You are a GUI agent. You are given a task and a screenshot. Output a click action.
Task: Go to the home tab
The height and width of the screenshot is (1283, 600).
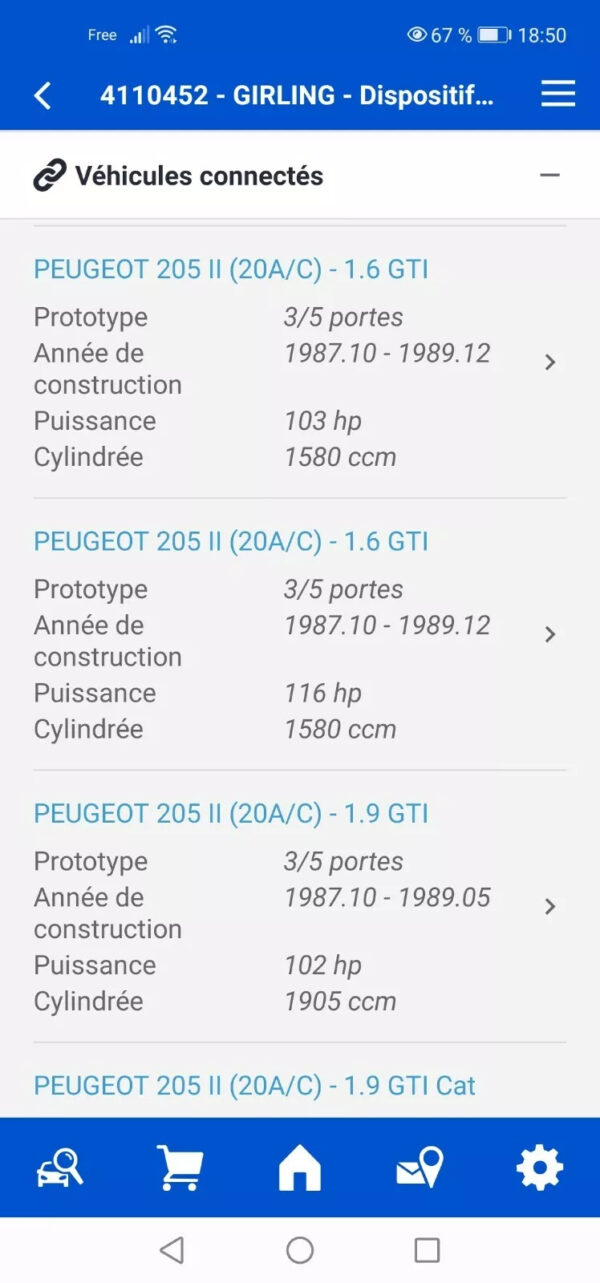click(x=300, y=1167)
